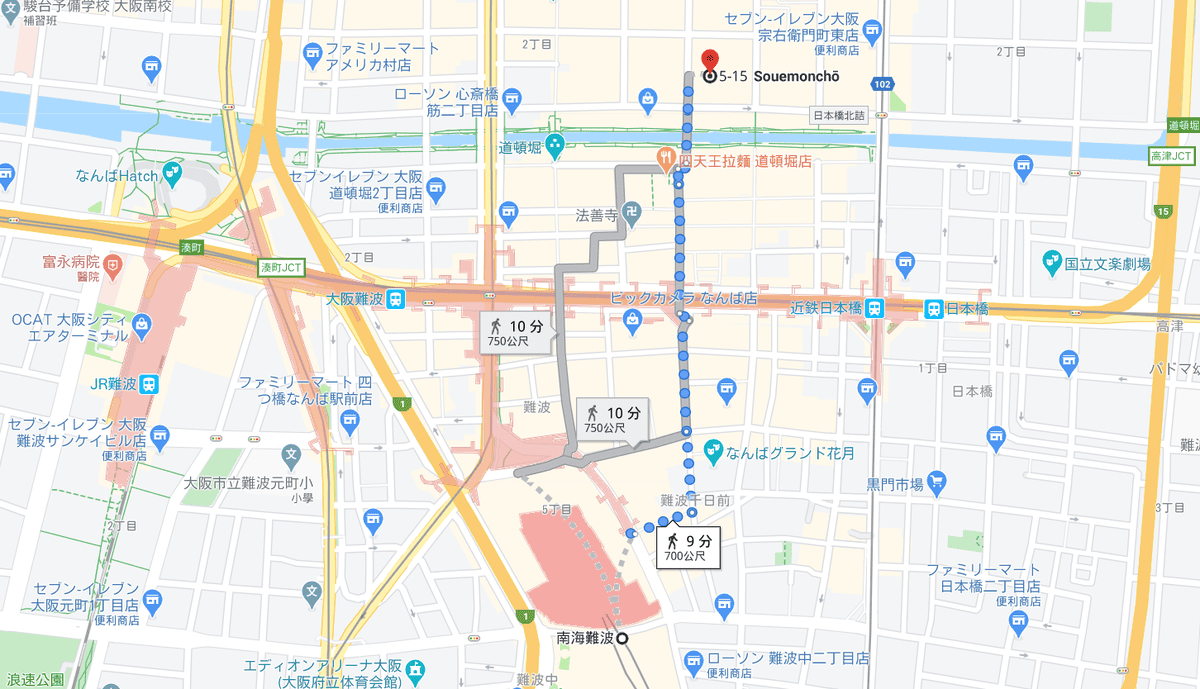Open ローソン 心斎橋筋二丁目店 marker
1200x689 pixels.
pyautogui.click(x=512, y=99)
